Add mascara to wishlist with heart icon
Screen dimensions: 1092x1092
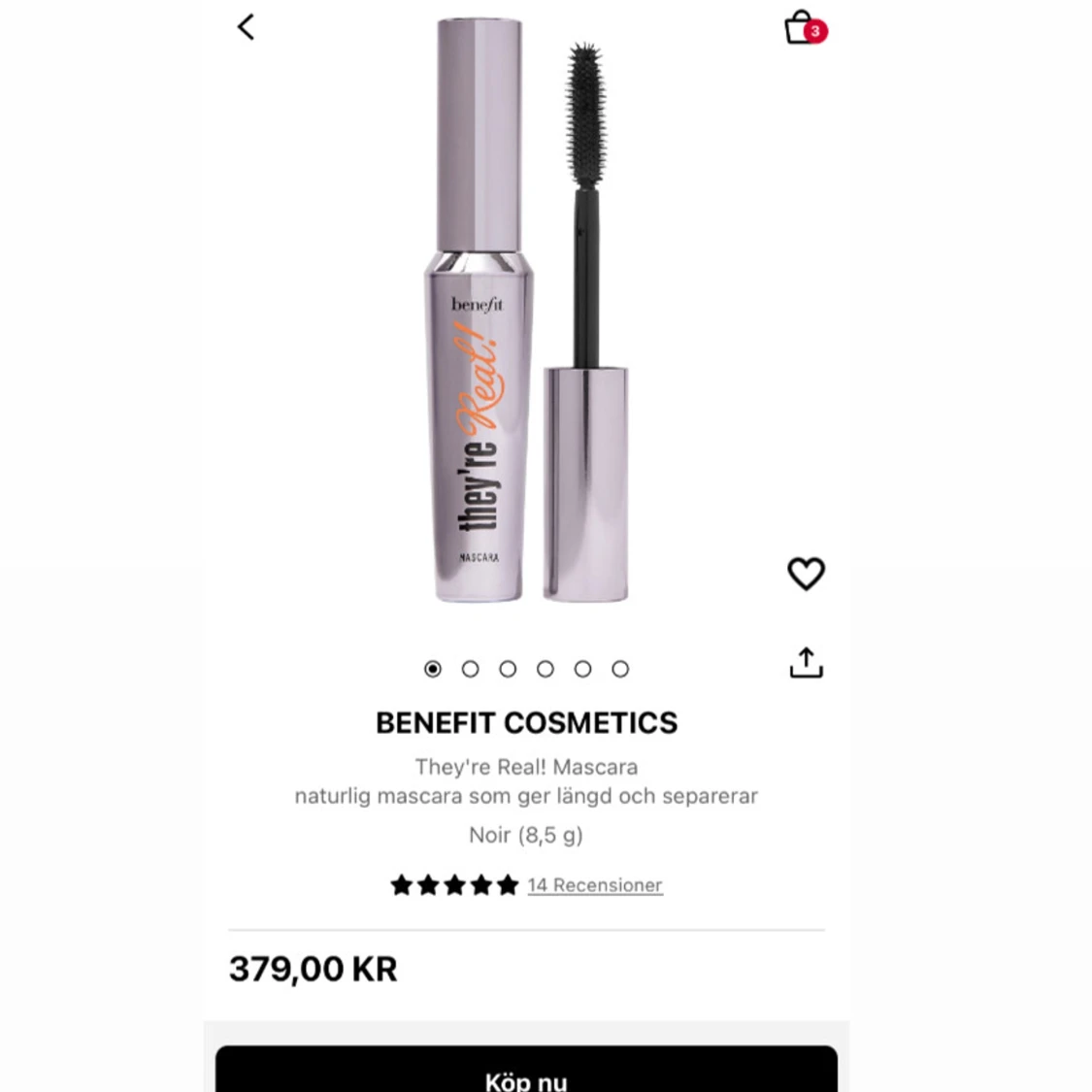(806, 574)
